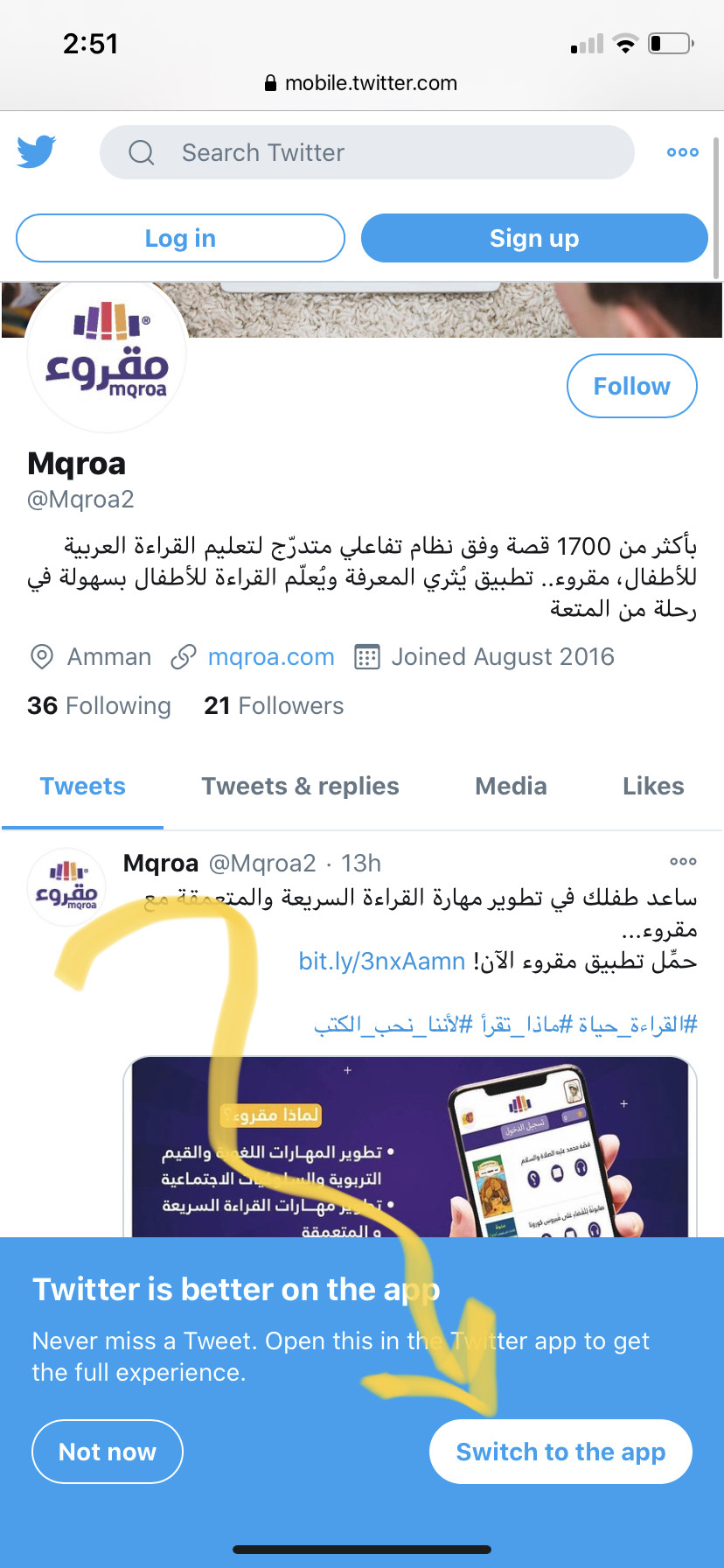
Task: Switch to the Media tab
Action: (511, 786)
